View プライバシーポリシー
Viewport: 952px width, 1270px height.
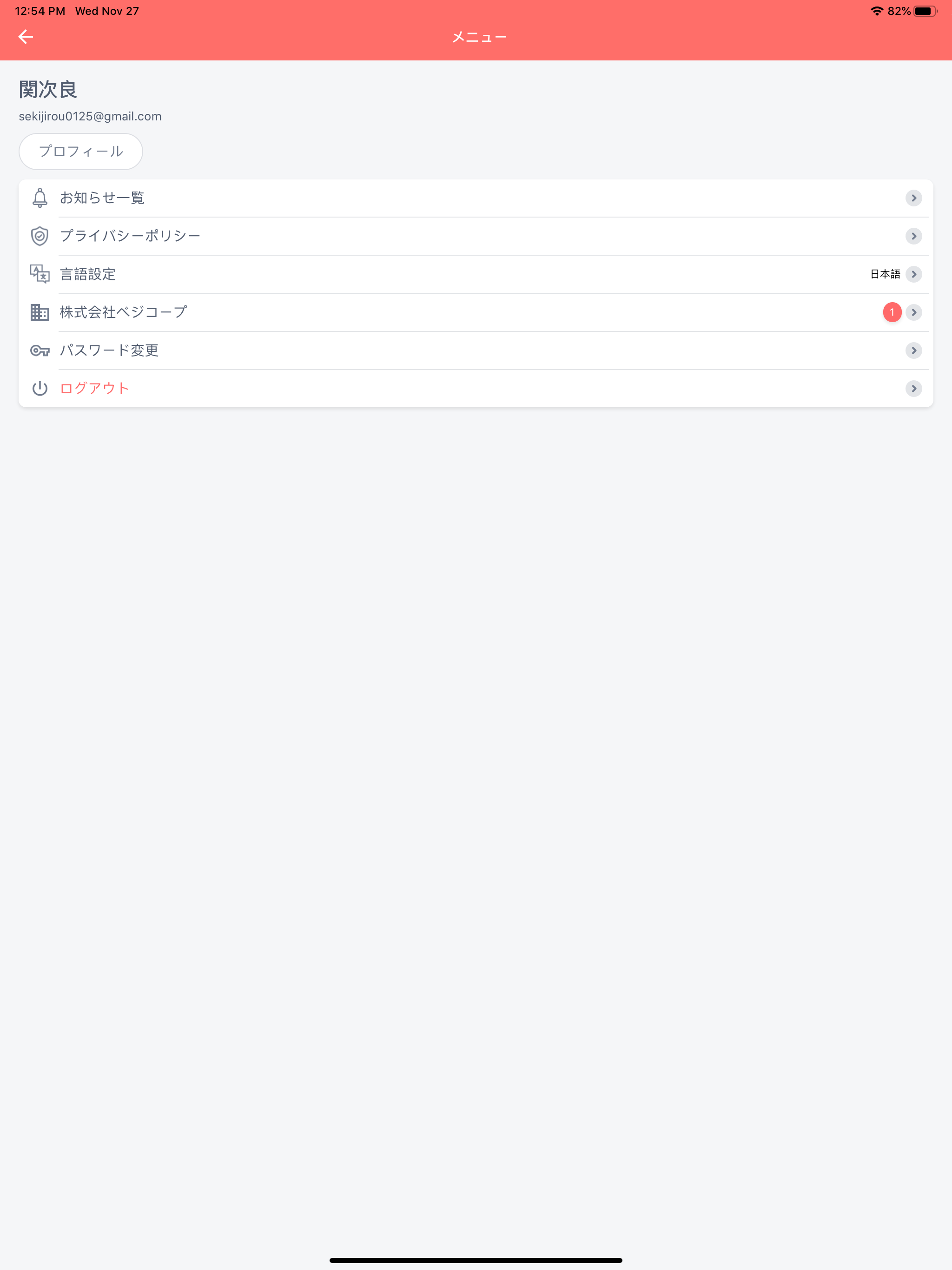tap(476, 236)
